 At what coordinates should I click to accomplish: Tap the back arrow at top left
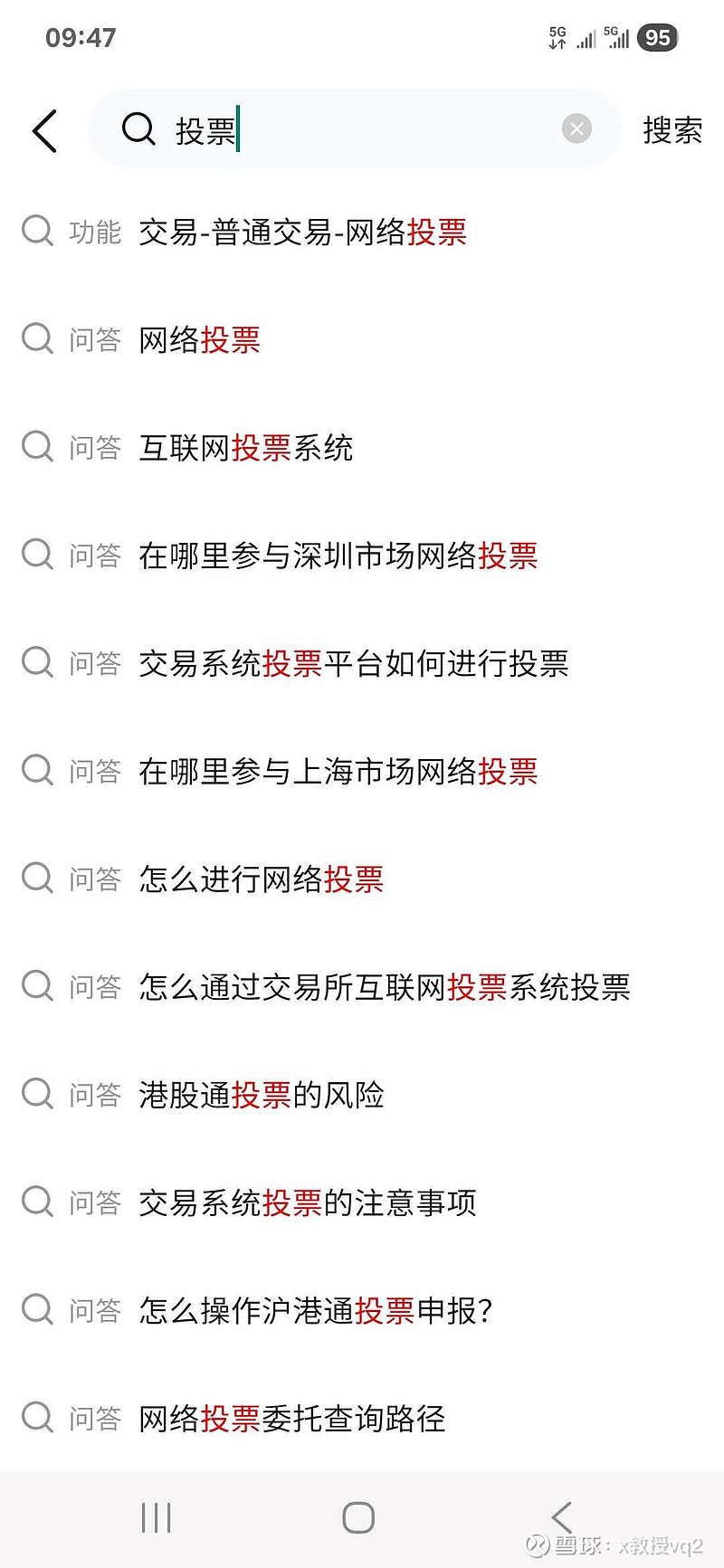click(x=44, y=131)
